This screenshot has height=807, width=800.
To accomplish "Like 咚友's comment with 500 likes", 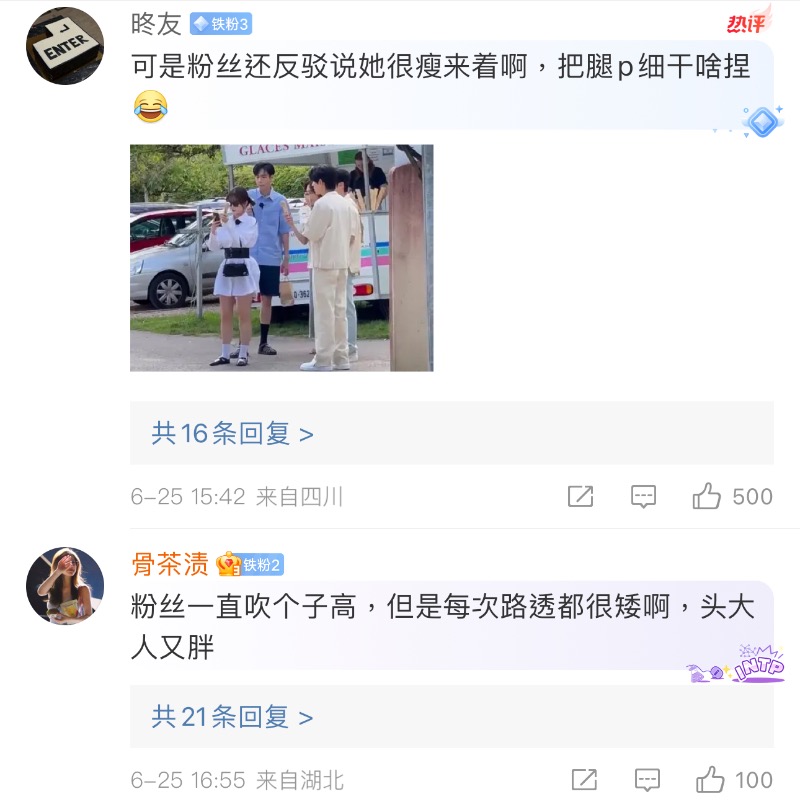I will pyautogui.click(x=707, y=496).
